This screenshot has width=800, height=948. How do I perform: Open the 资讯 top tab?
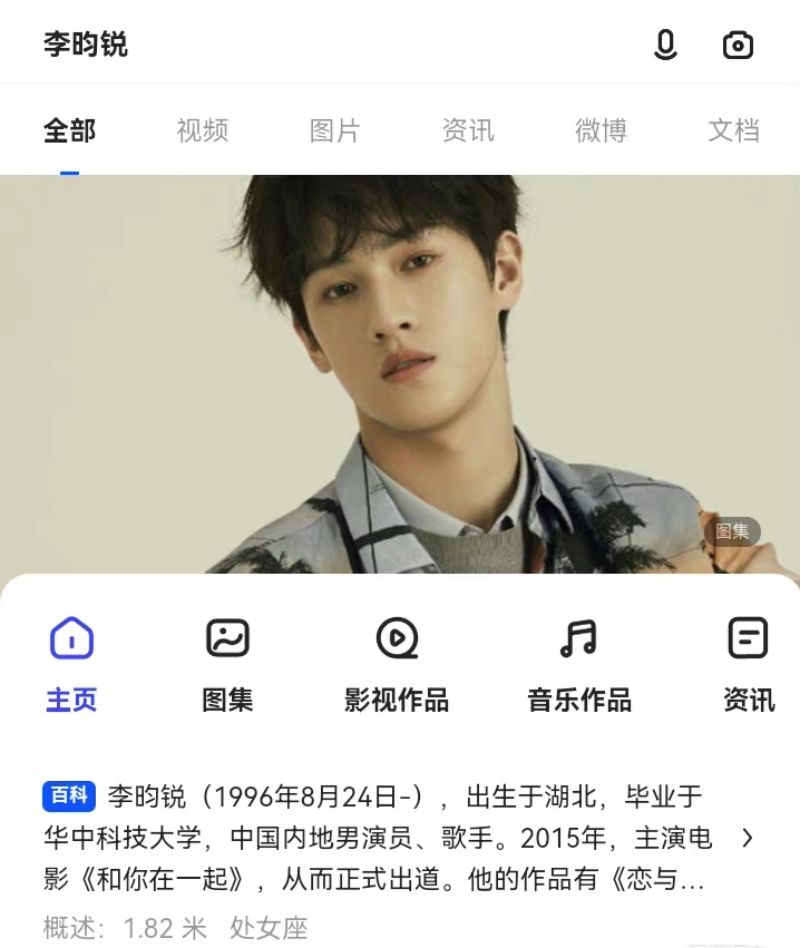(468, 131)
